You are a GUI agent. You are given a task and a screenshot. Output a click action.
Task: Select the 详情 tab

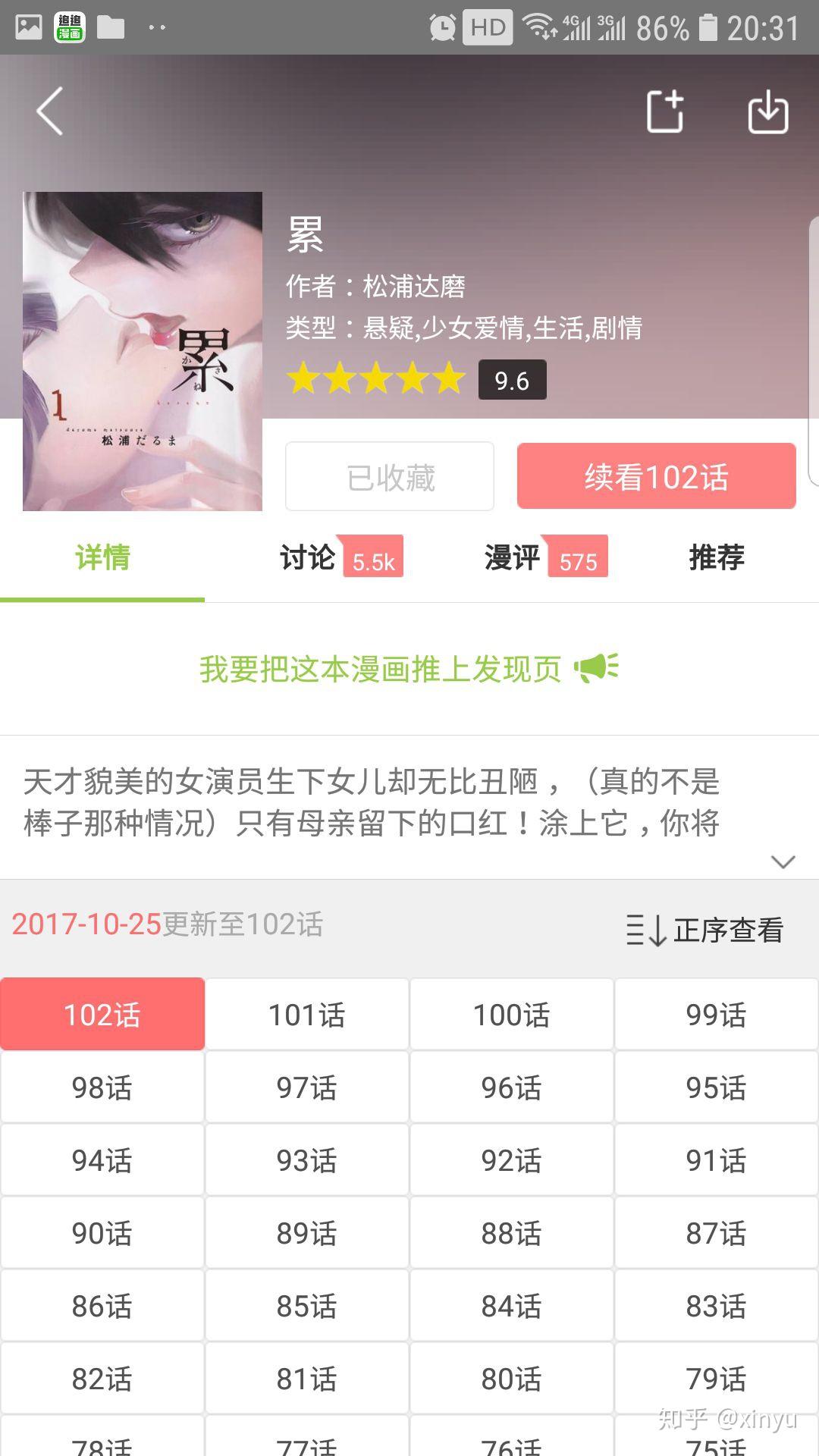click(x=102, y=558)
